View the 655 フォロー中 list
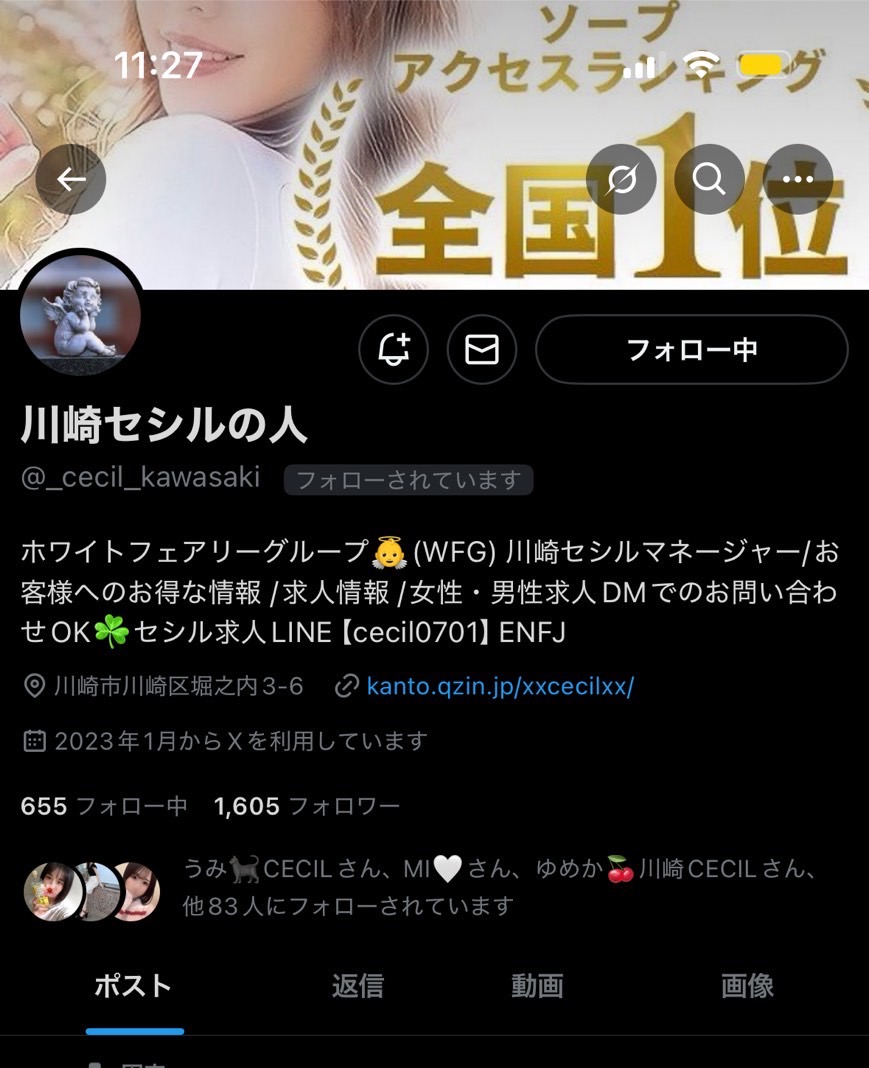 tap(104, 806)
